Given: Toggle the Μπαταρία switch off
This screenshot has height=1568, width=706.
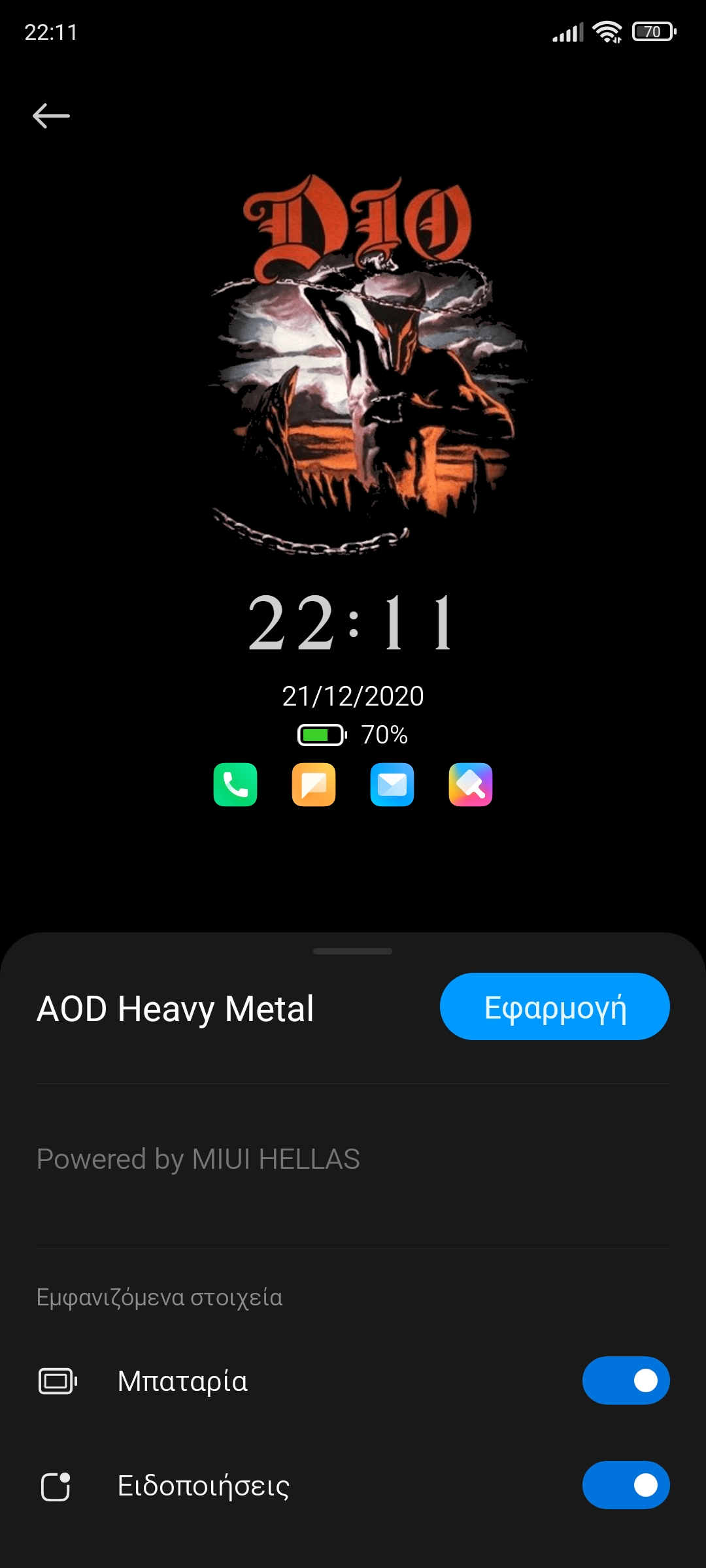Looking at the screenshot, I should coord(626,1380).
